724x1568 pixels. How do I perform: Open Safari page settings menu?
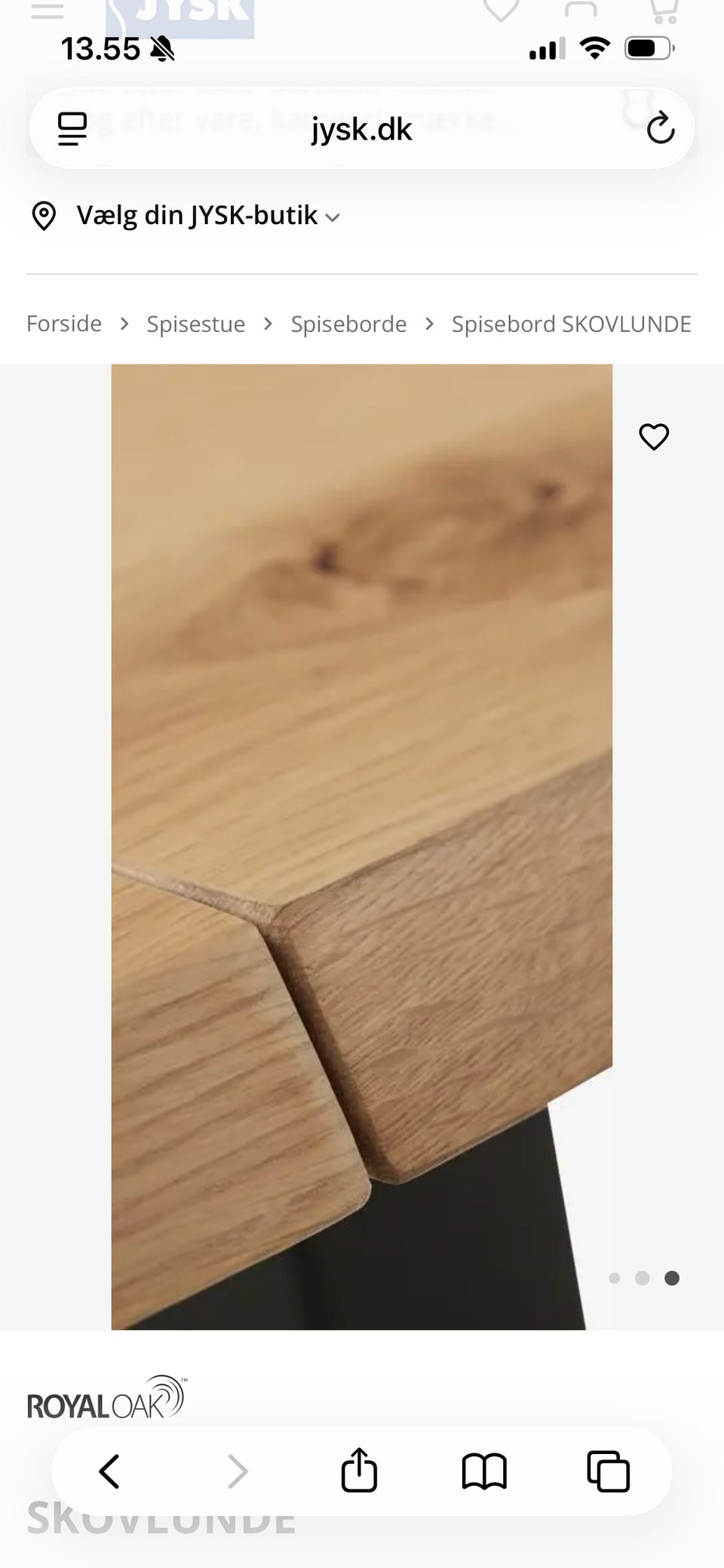tap(72, 129)
